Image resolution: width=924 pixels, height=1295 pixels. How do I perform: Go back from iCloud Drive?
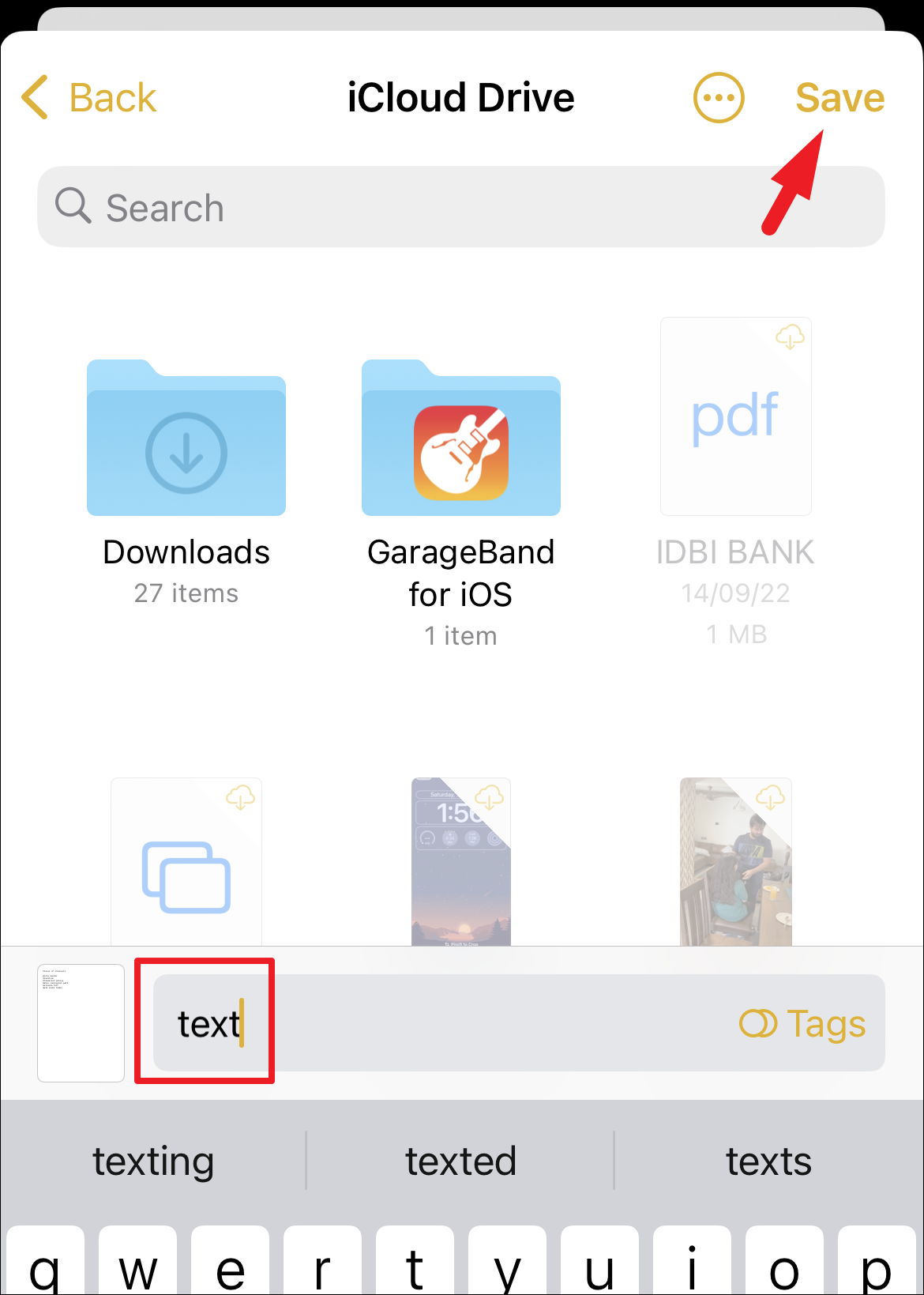89,98
